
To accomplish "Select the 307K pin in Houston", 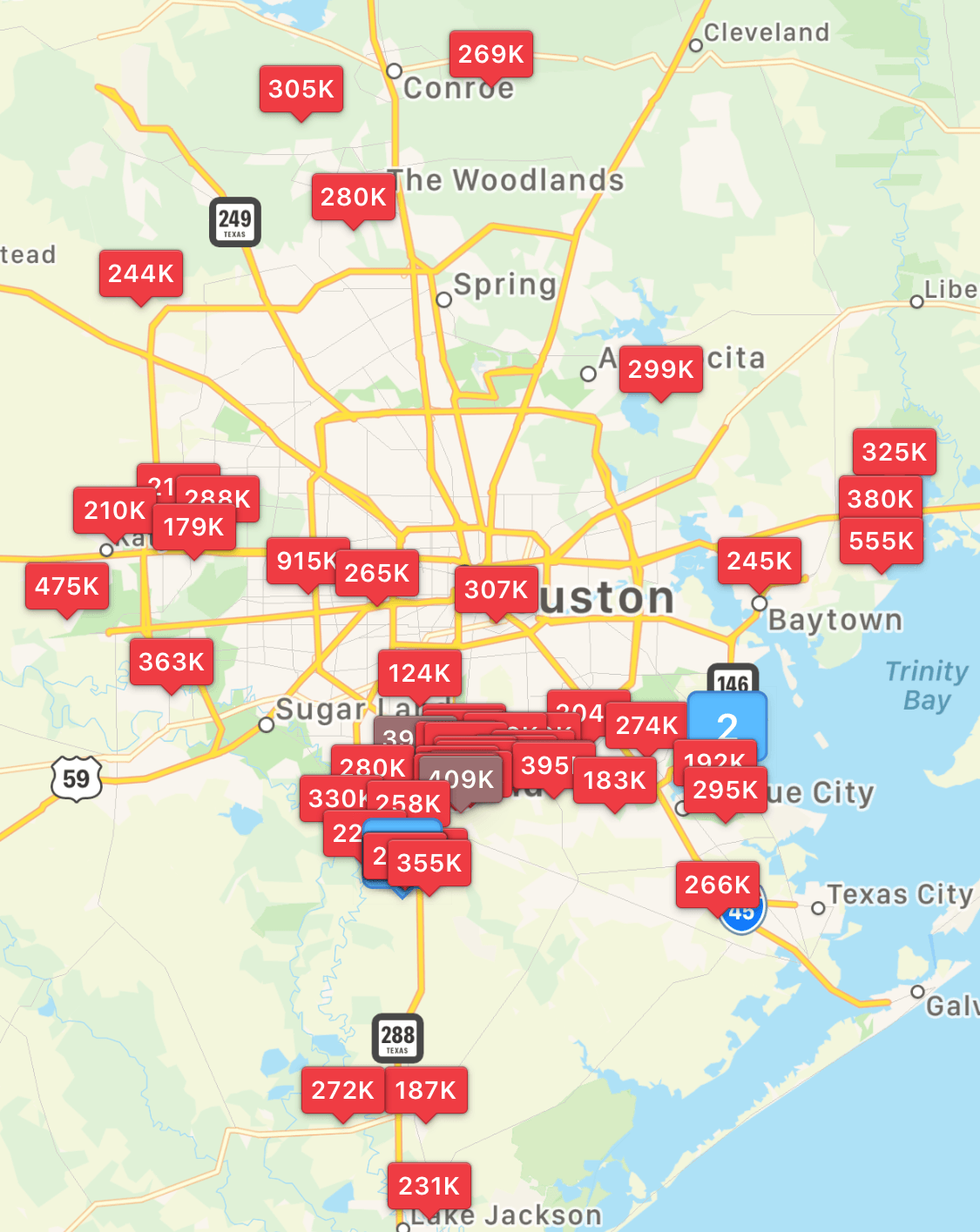I will [497, 589].
